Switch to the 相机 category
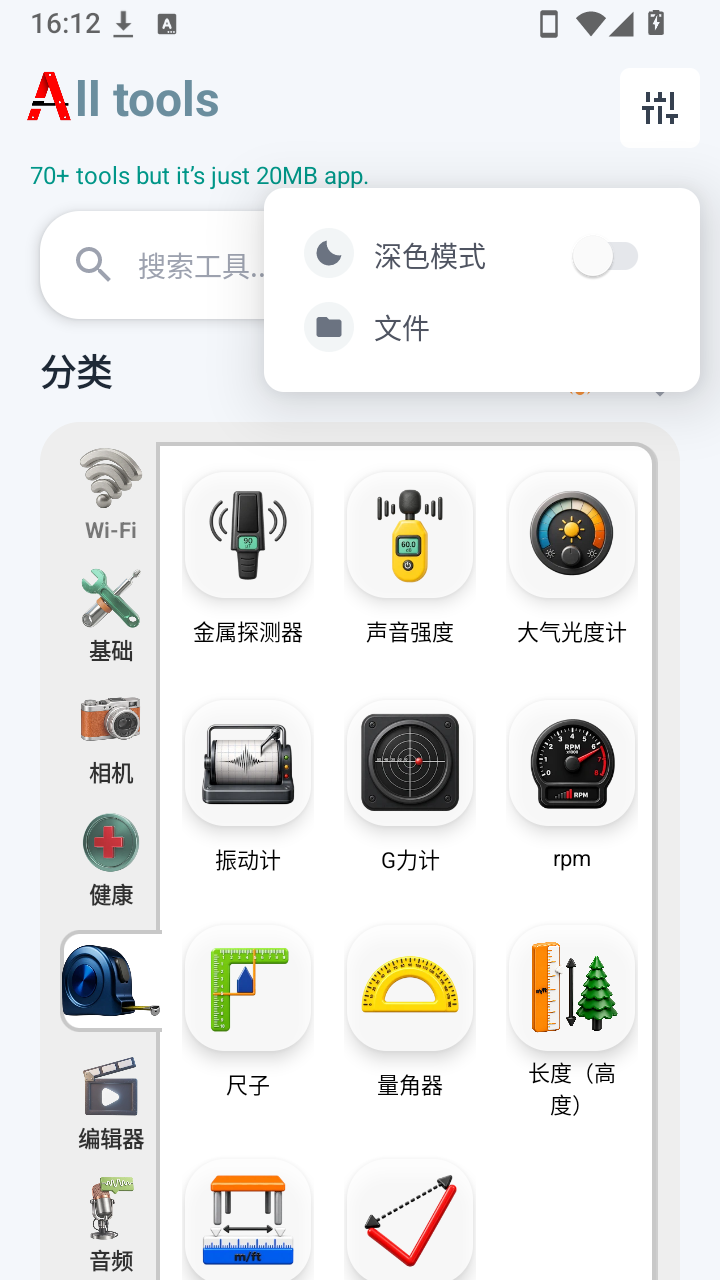Viewport: 720px width, 1280px height. [x=111, y=739]
